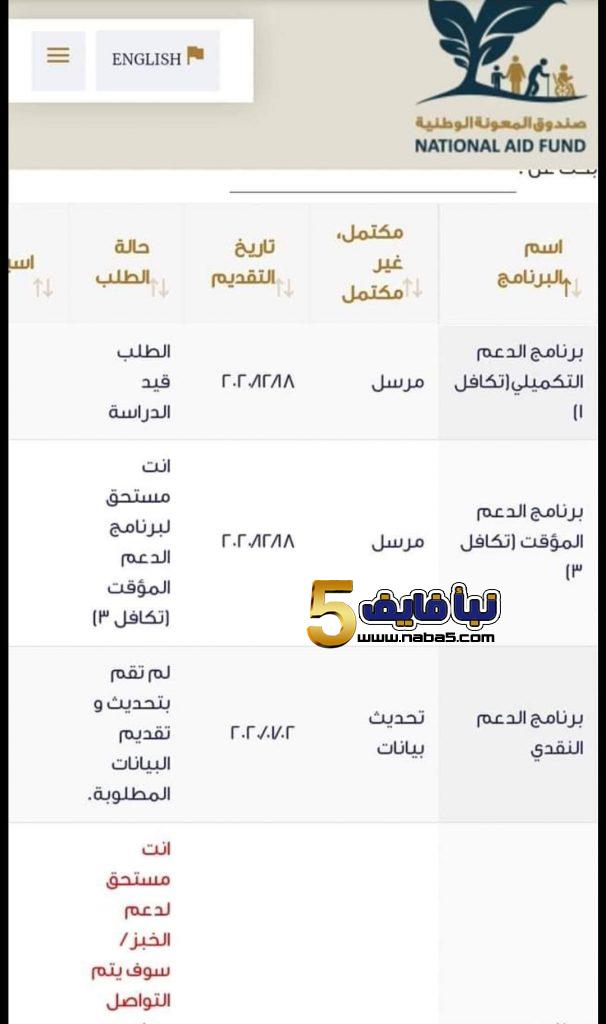Image resolution: width=606 pixels, height=1024 pixels.
Task: Sort by request status column
Action: pos(160,288)
